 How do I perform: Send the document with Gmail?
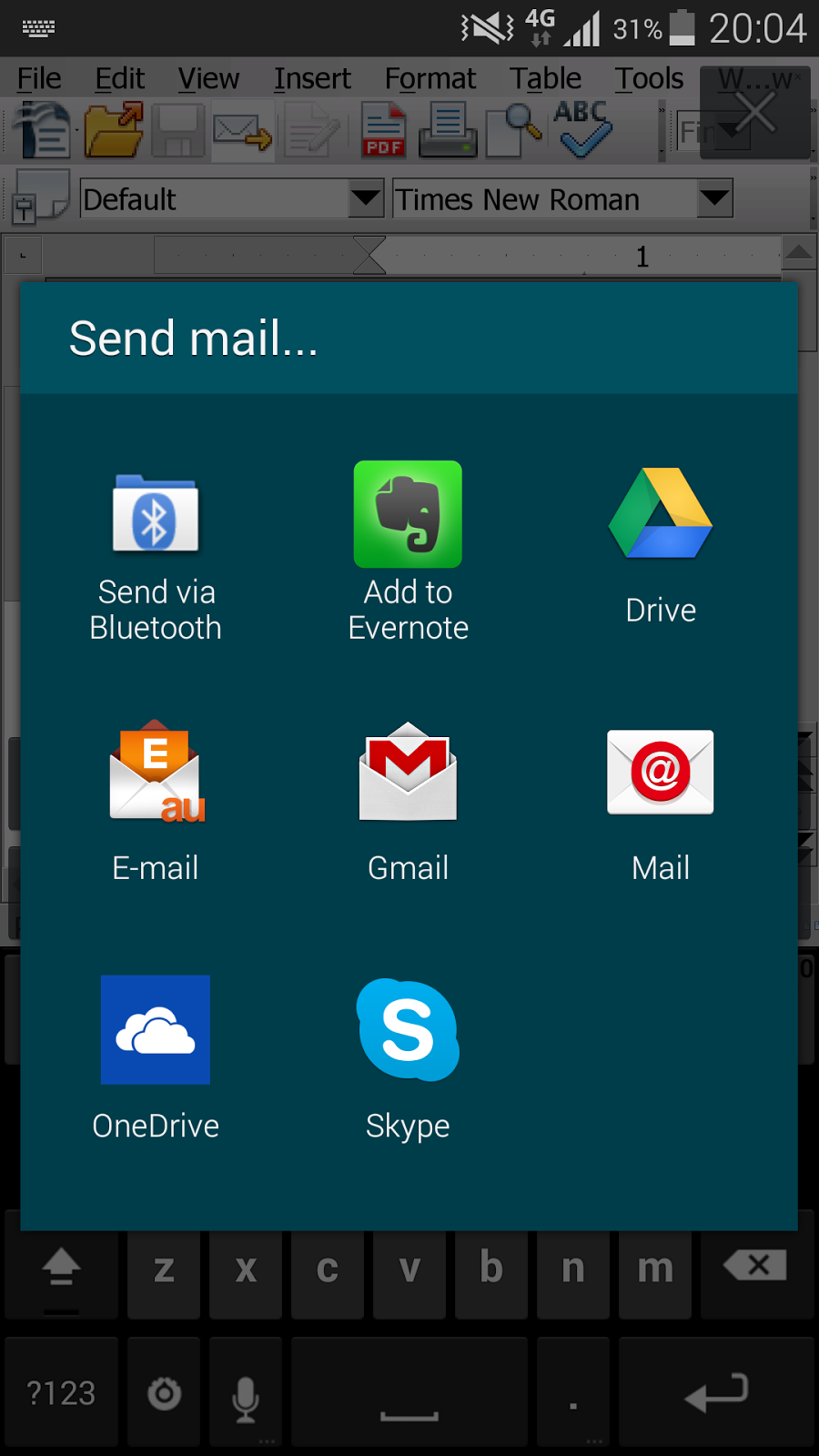408,801
